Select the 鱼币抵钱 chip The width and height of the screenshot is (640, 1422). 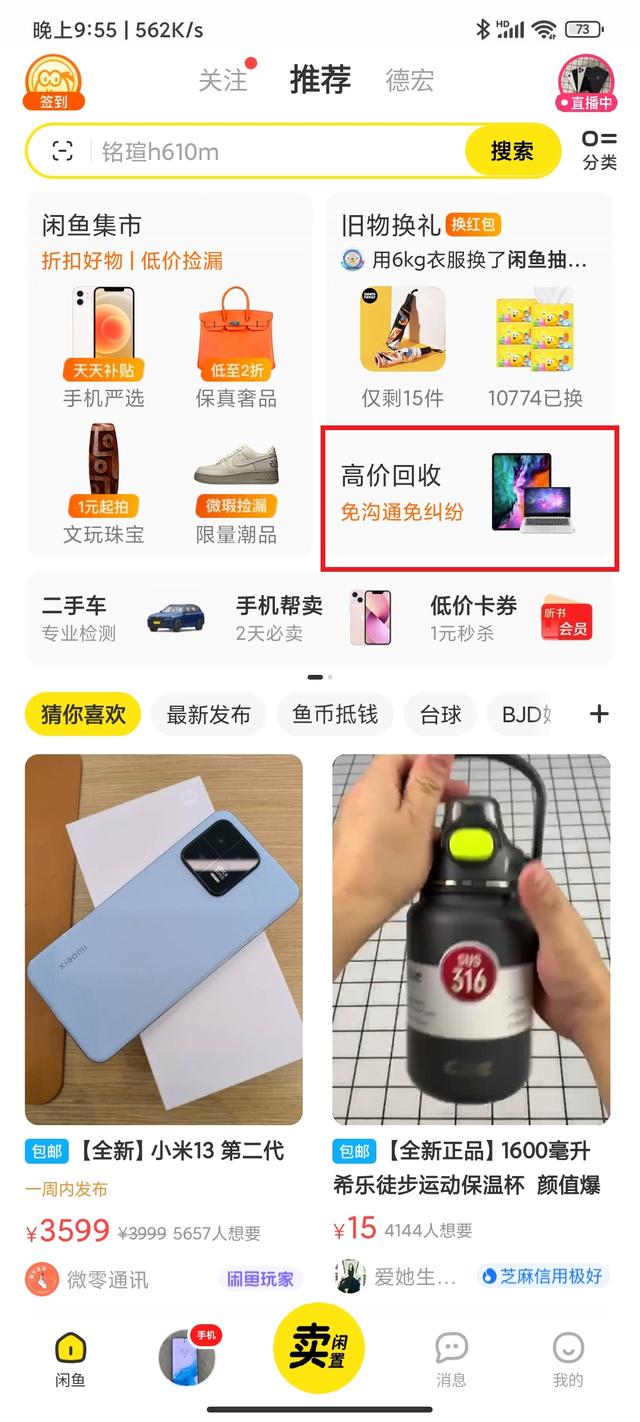335,715
